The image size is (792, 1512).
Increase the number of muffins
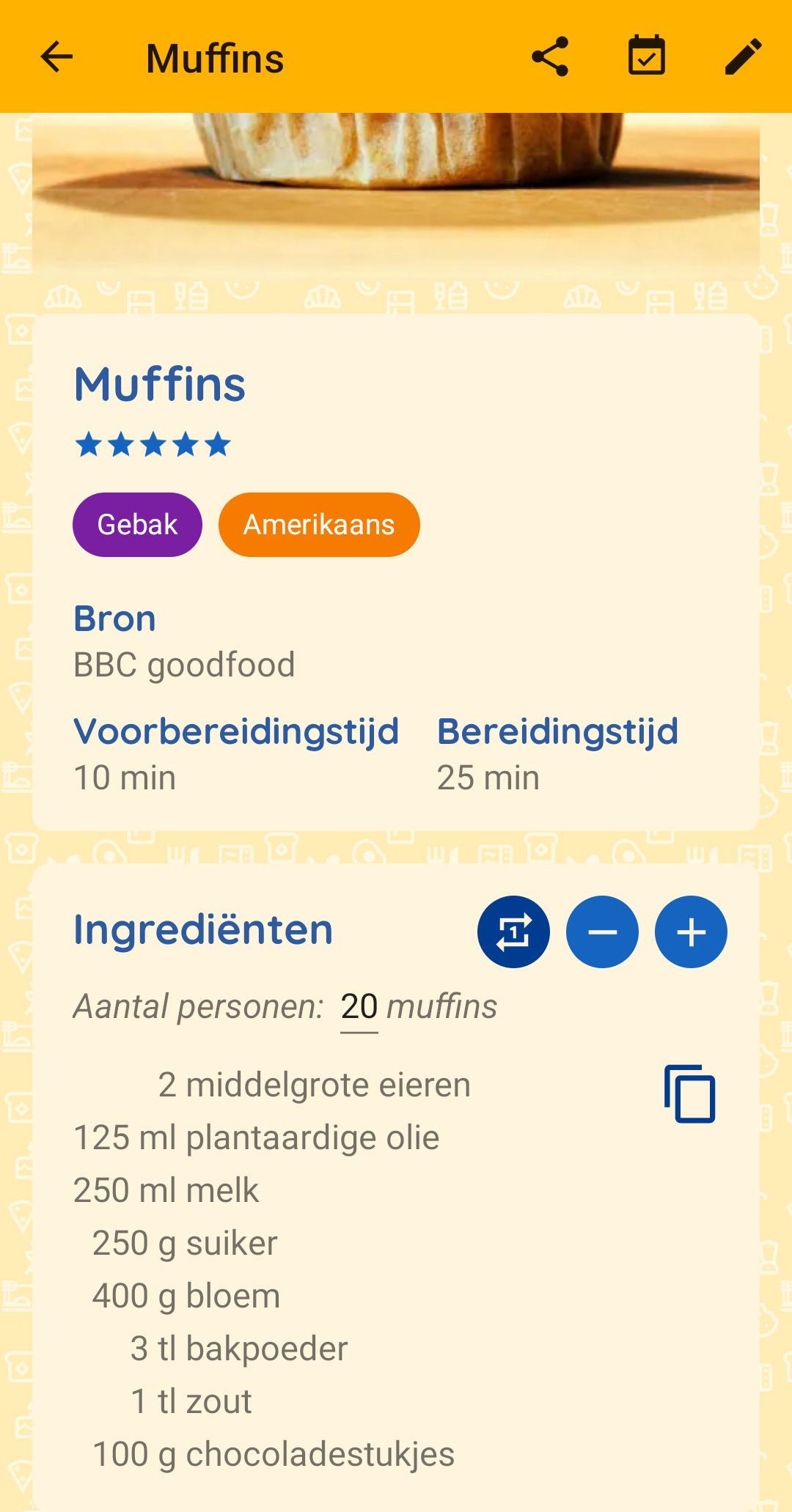691,932
